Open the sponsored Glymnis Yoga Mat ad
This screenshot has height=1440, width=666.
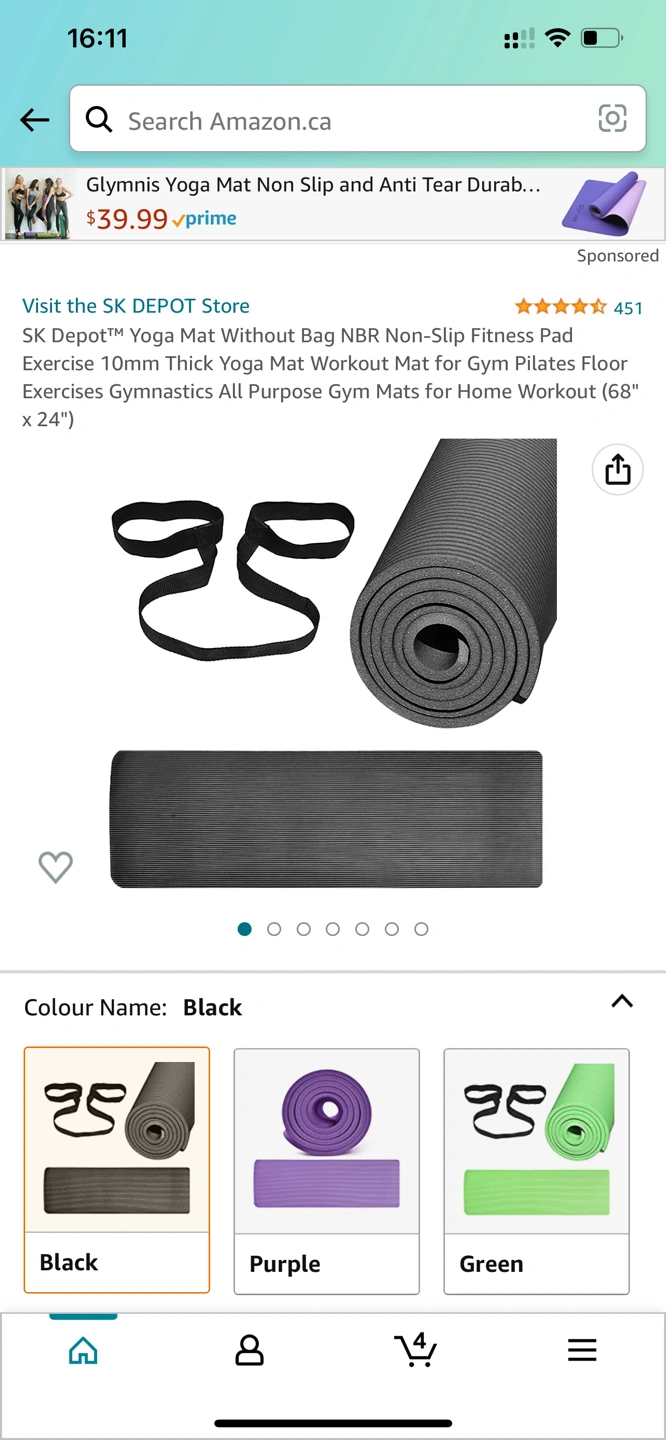(312, 203)
